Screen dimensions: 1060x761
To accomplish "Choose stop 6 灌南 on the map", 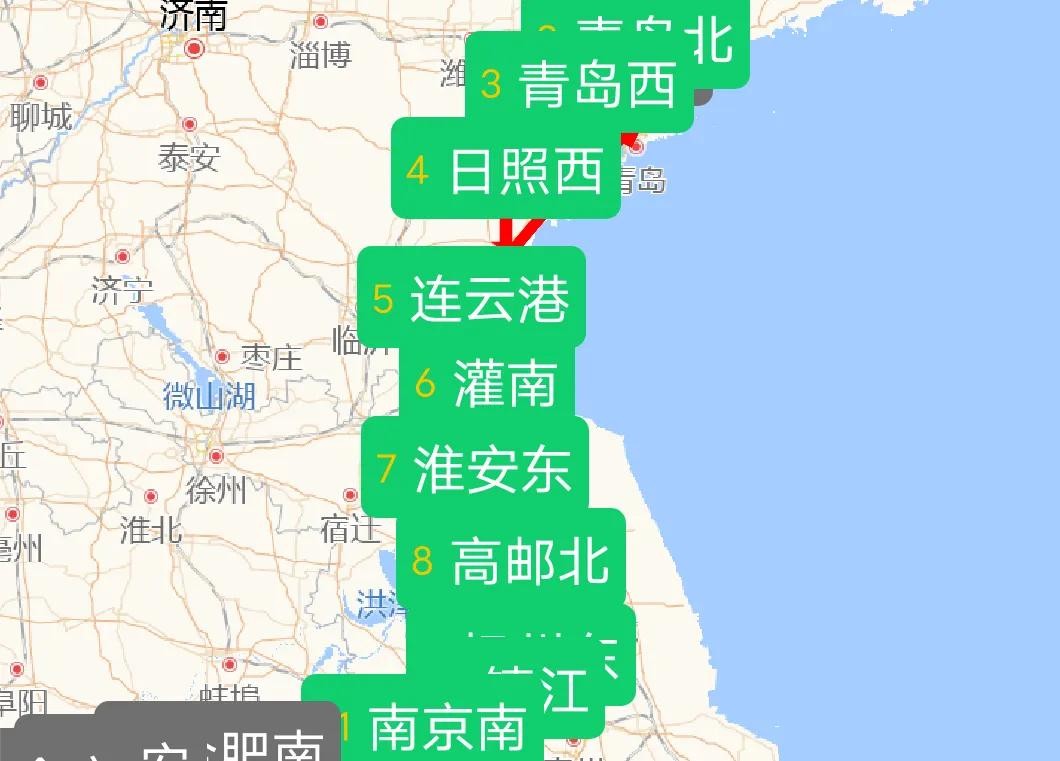I will [x=487, y=382].
